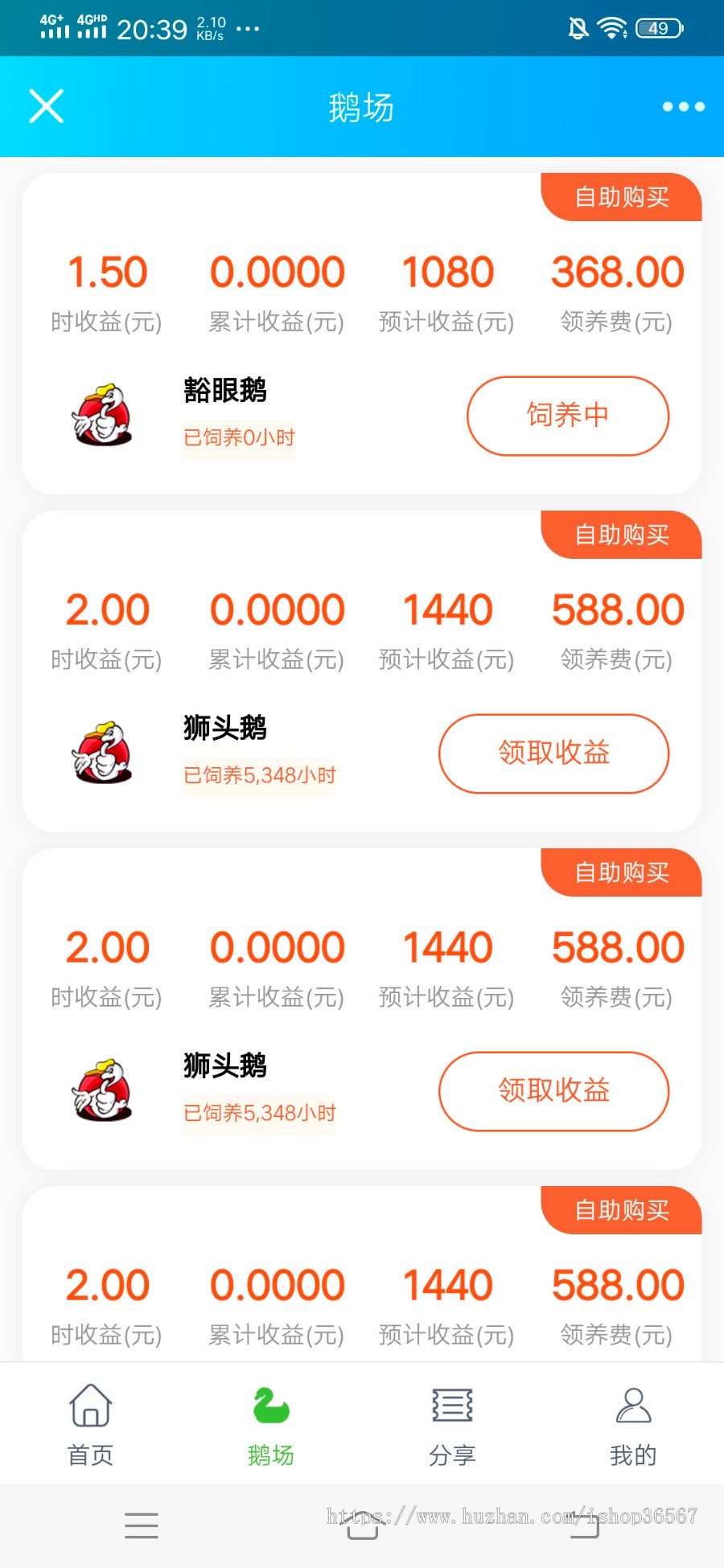Click 自助购买 on the second 狮头鹅 card

click(x=622, y=873)
